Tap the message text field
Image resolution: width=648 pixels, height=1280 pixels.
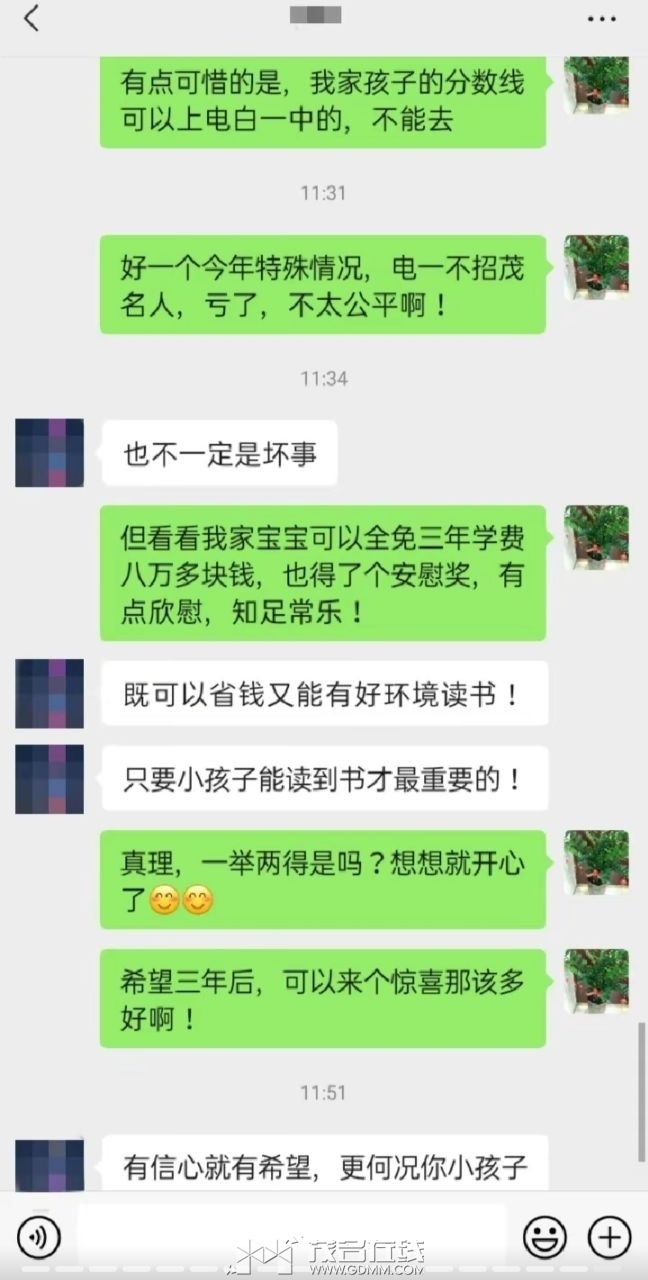pos(290,1237)
